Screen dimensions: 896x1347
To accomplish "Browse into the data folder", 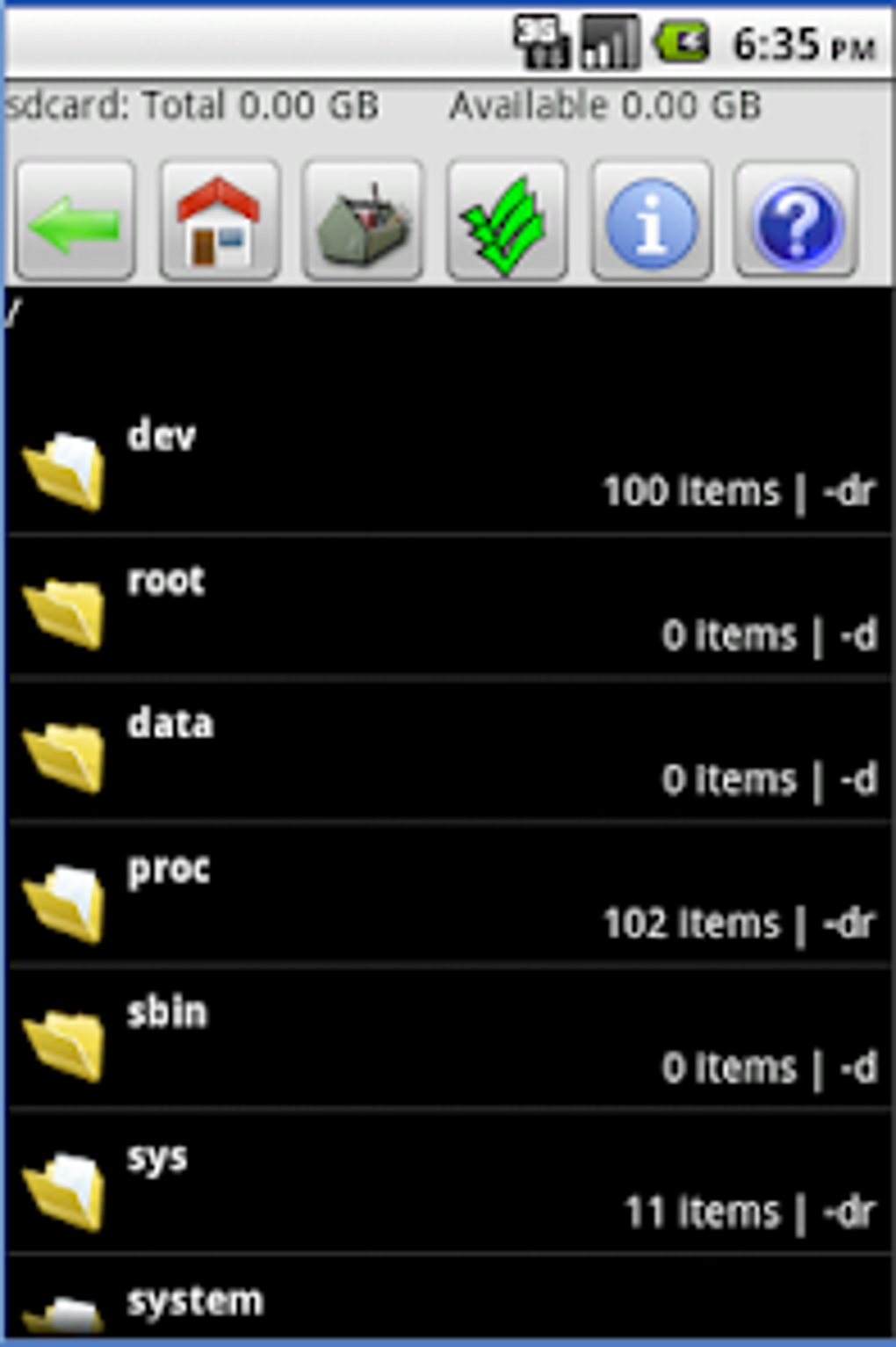I will (x=448, y=751).
